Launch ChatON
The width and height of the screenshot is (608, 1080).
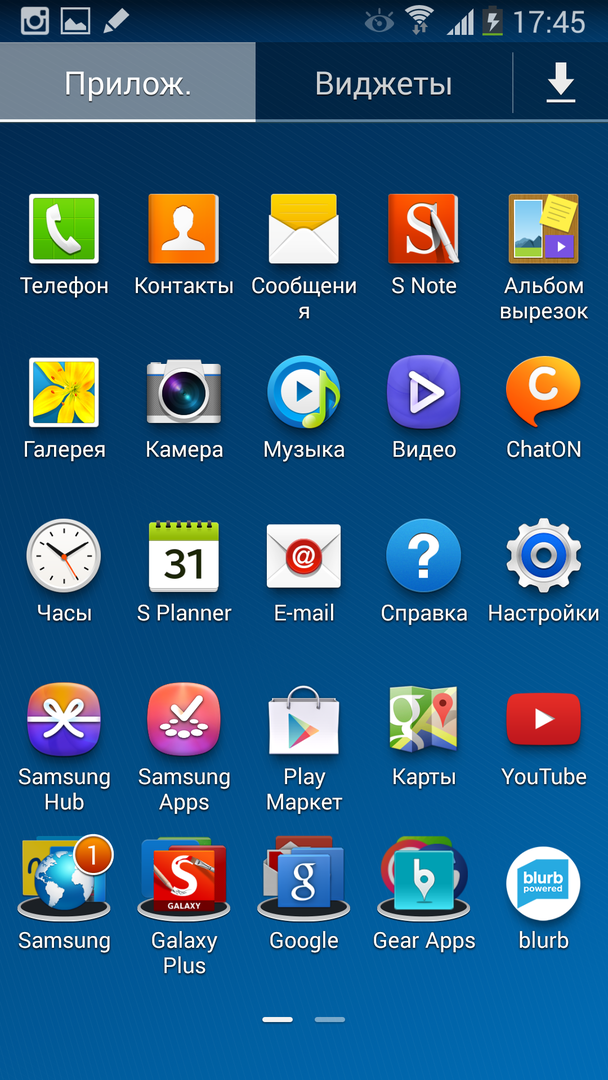point(544,393)
